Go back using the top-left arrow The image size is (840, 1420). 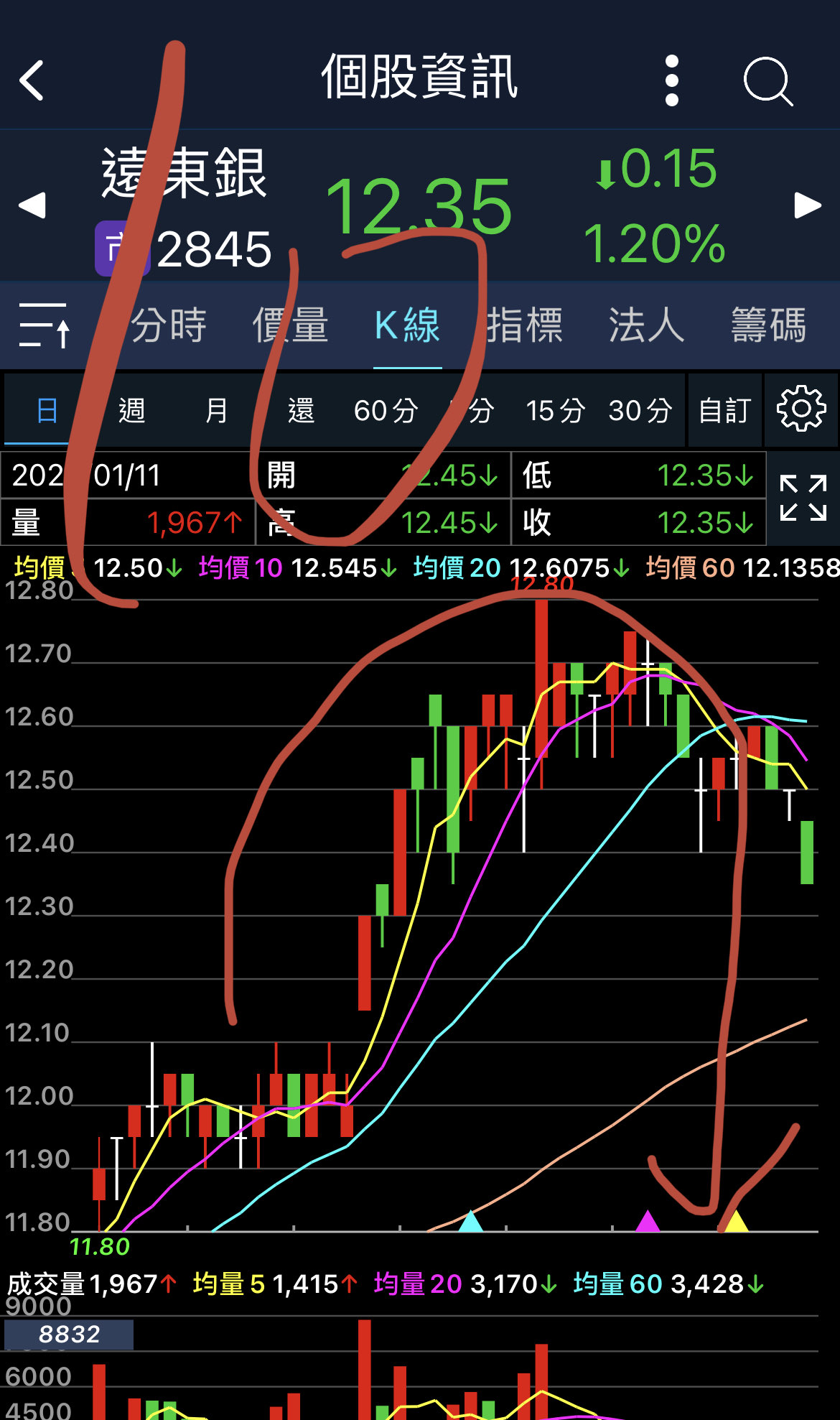point(32,80)
